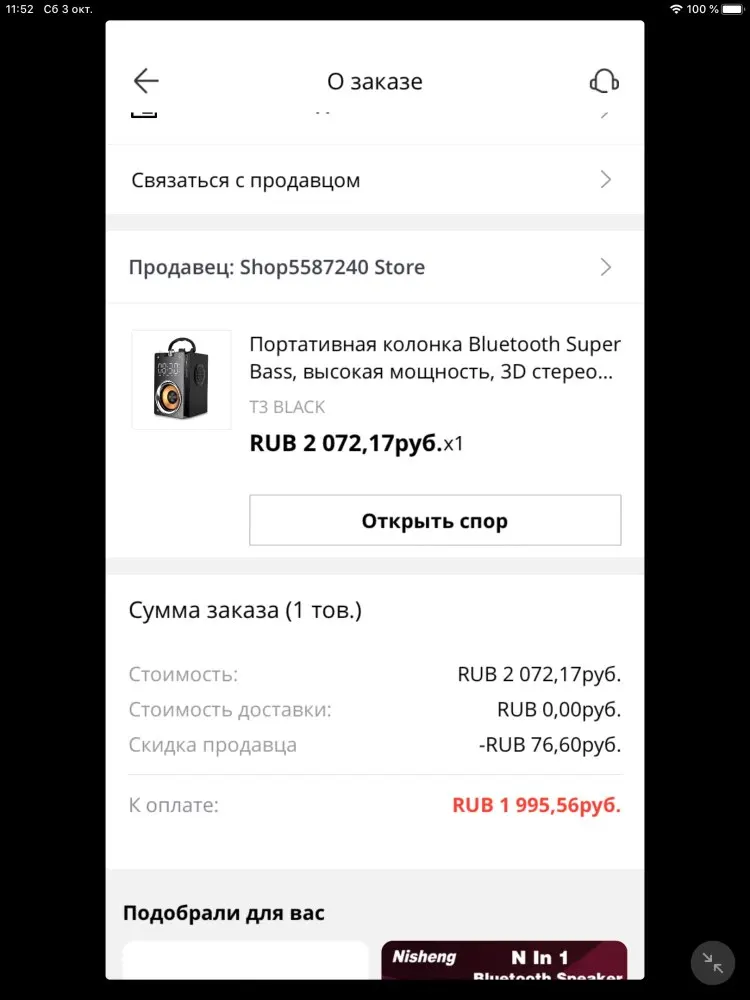The height and width of the screenshot is (1000, 750).
Task: Open seller Shop5587240 Store page
Action: (375, 267)
